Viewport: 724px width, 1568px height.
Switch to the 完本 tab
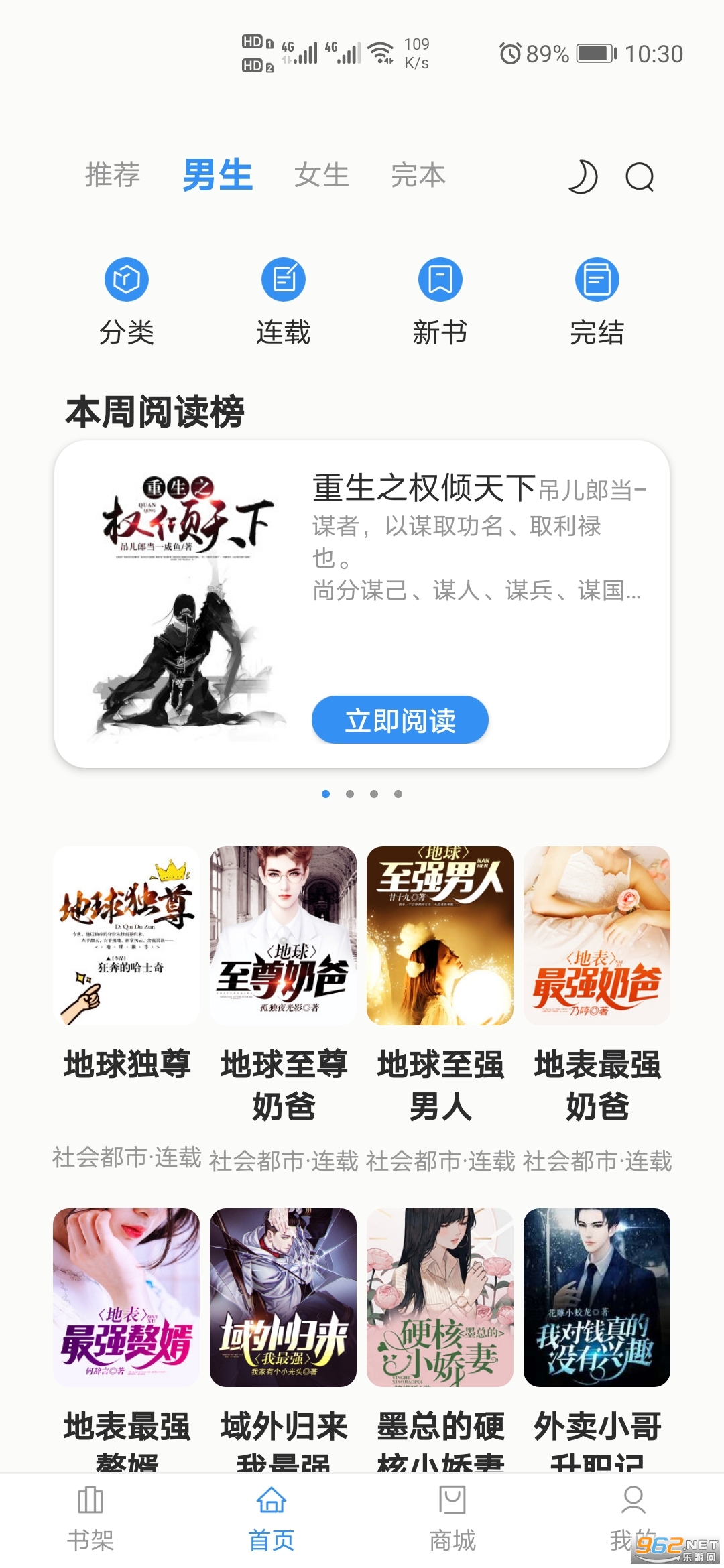[418, 176]
